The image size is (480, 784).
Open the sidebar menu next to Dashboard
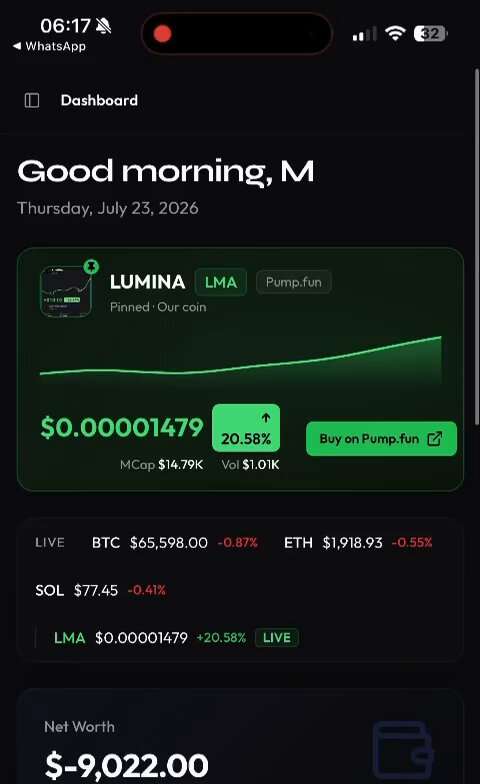pos(32,100)
